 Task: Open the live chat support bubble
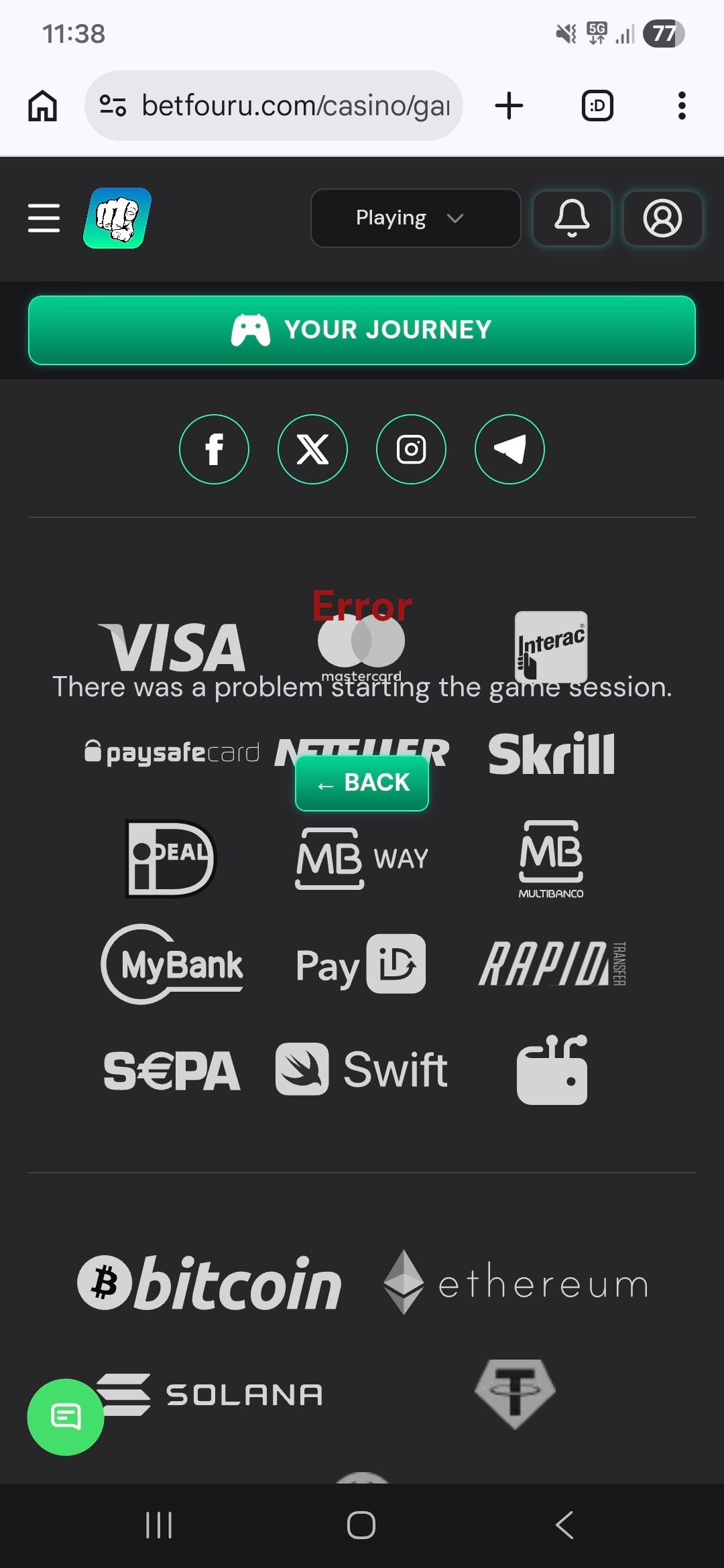[66, 1417]
